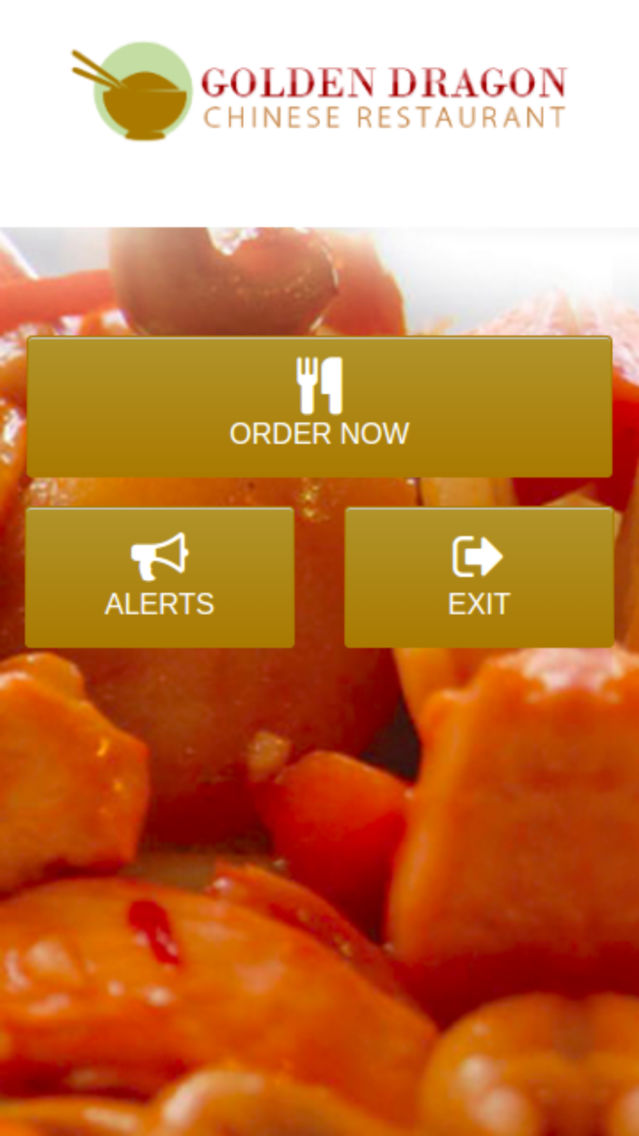Screen dimensions: 639x1136
Task: Tap the Order Now button
Action: pos(319,407)
